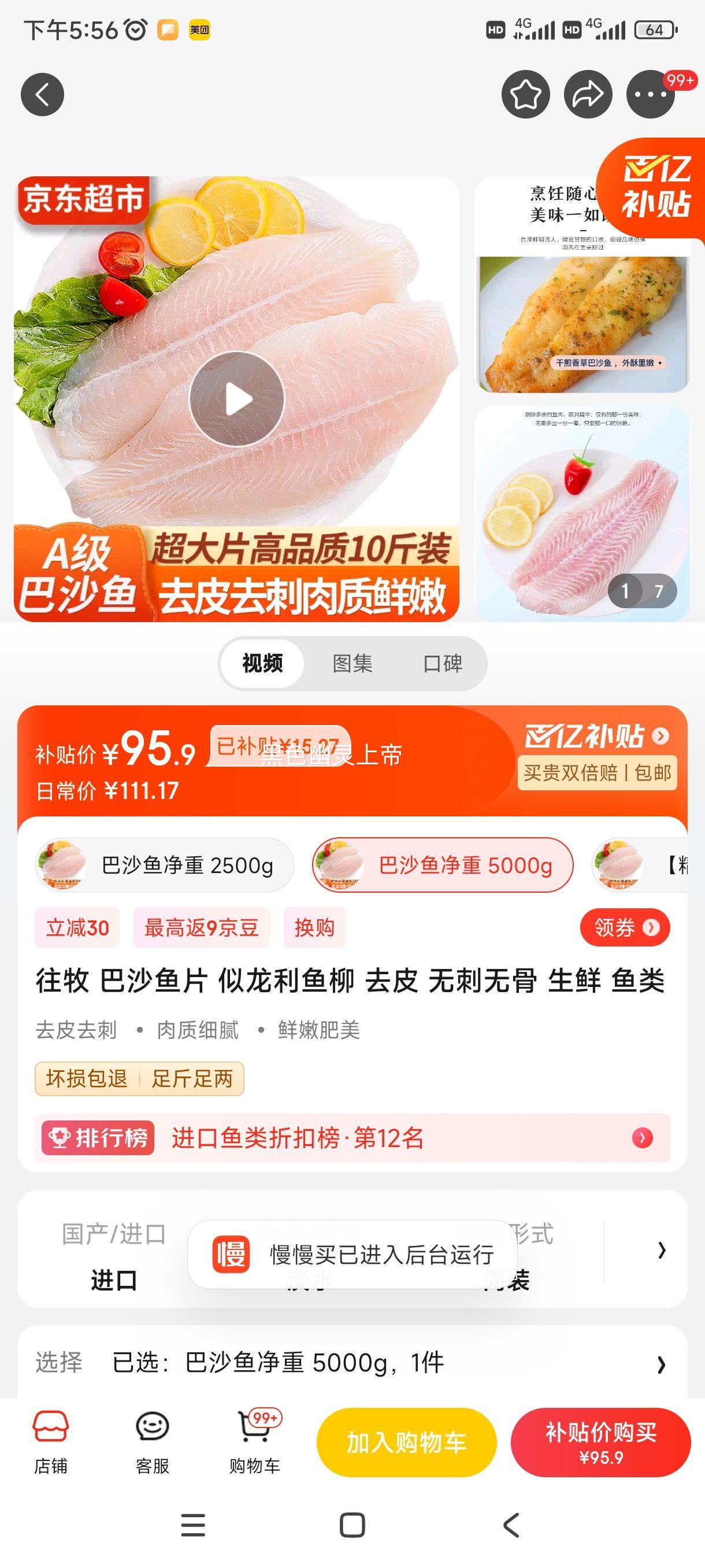Screen dimensions: 705x1568
Task: Contact customer service via 客服 icon
Action: 150,1460
